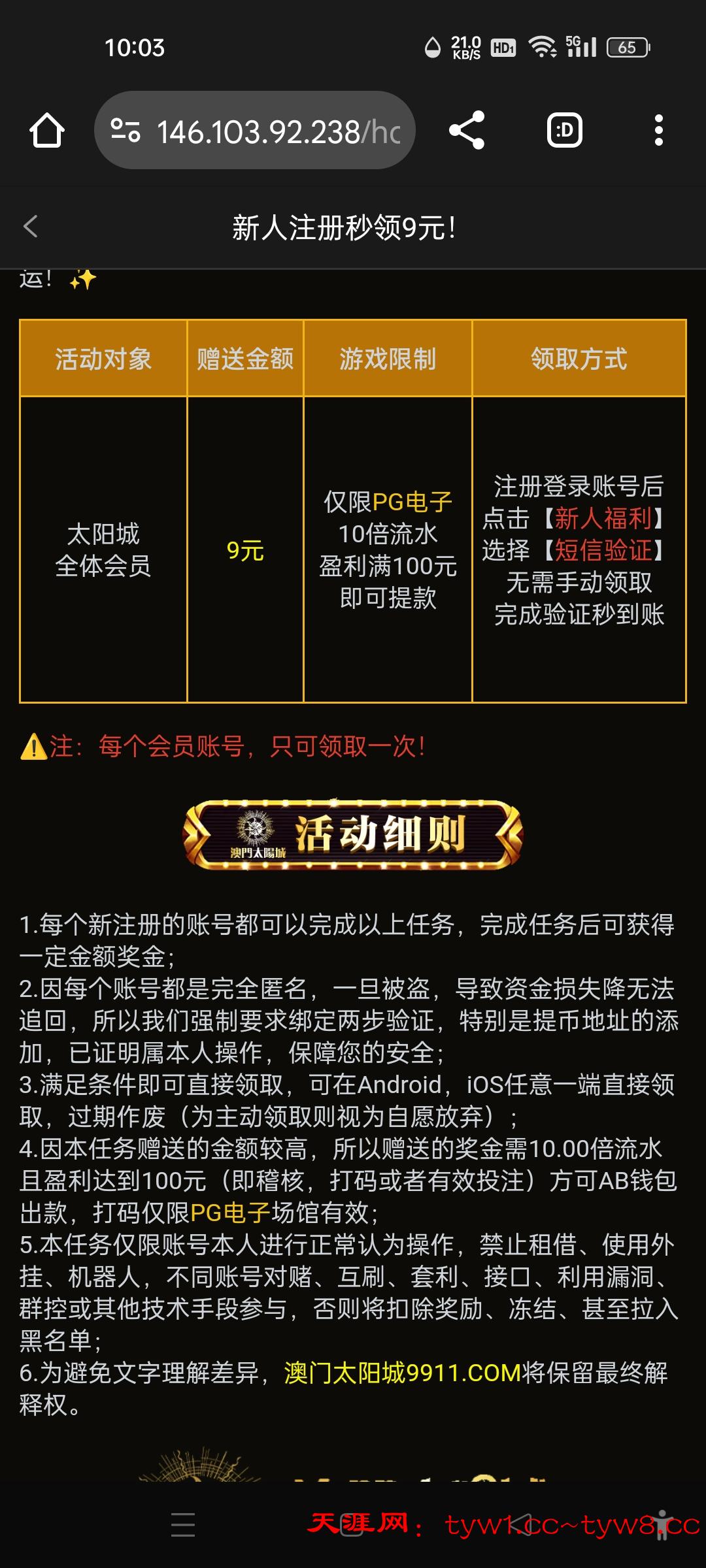Tap the system back button
This screenshot has width=706, height=1568.
pyautogui.click(x=521, y=1525)
